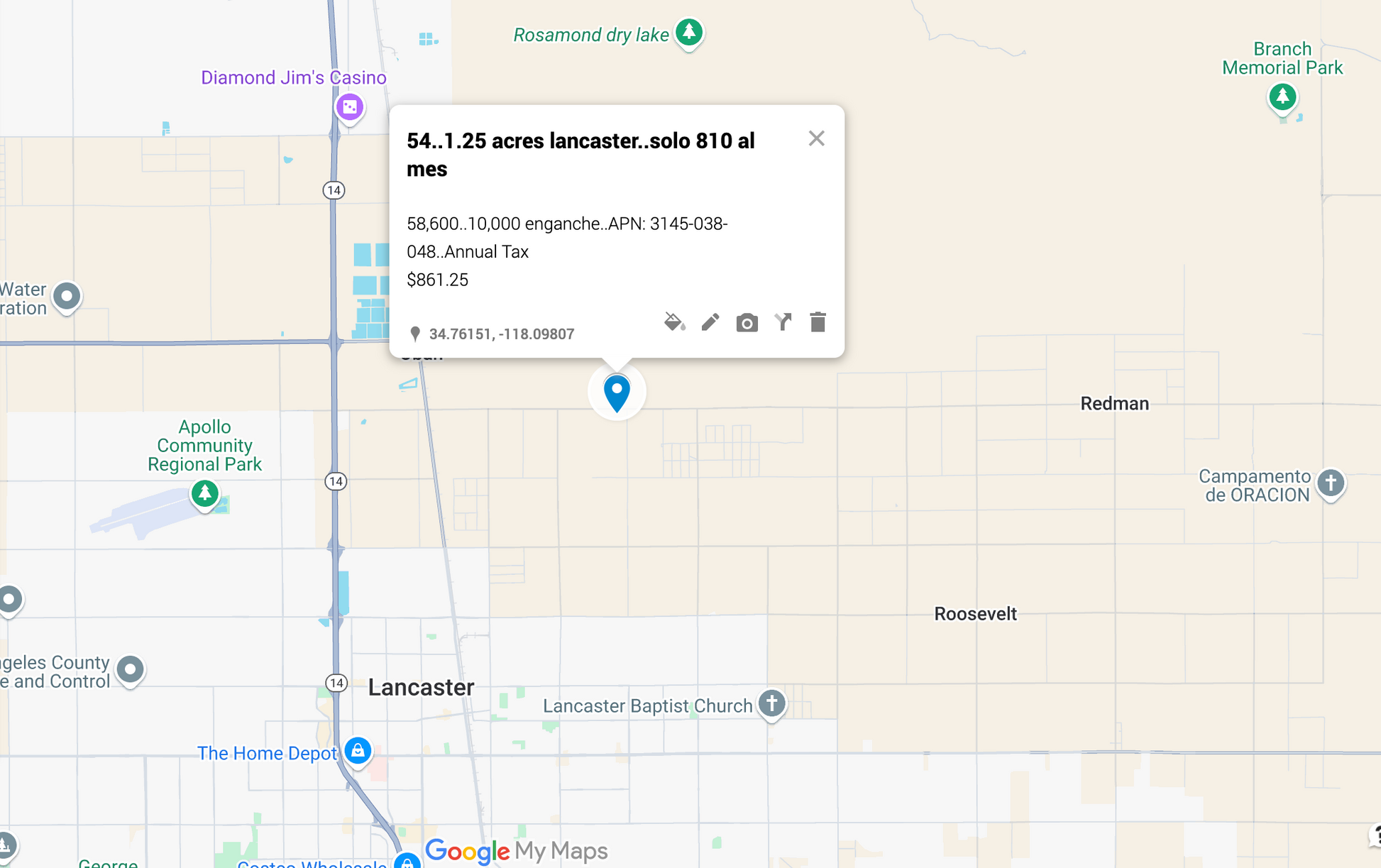
Task: Select the blue map pin marker
Action: 617,392
